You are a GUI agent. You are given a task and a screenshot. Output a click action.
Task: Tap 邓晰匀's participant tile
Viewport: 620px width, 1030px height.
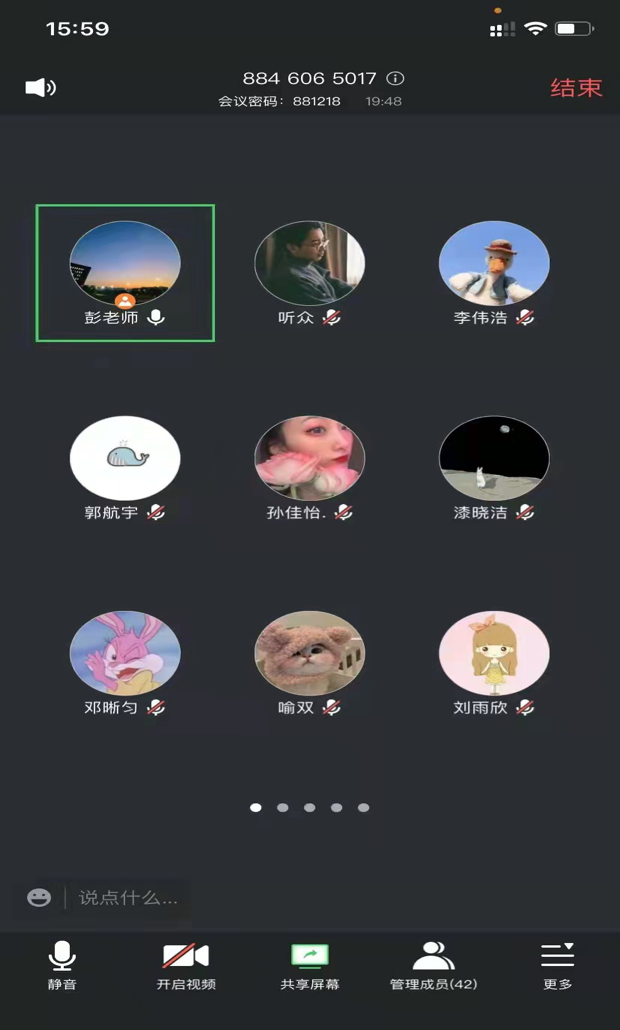point(125,654)
